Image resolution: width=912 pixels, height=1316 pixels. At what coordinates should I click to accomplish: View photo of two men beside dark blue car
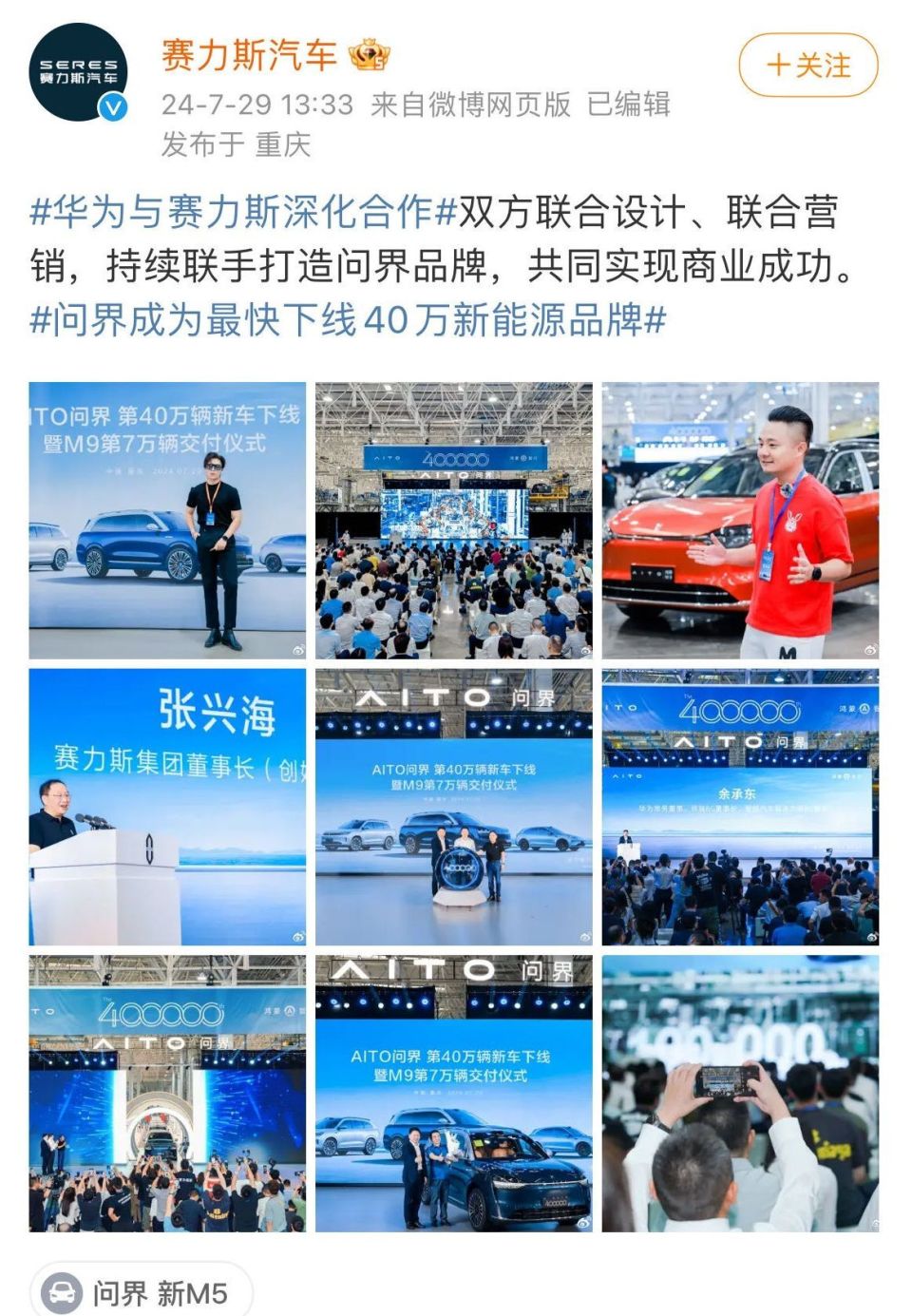click(x=454, y=1094)
